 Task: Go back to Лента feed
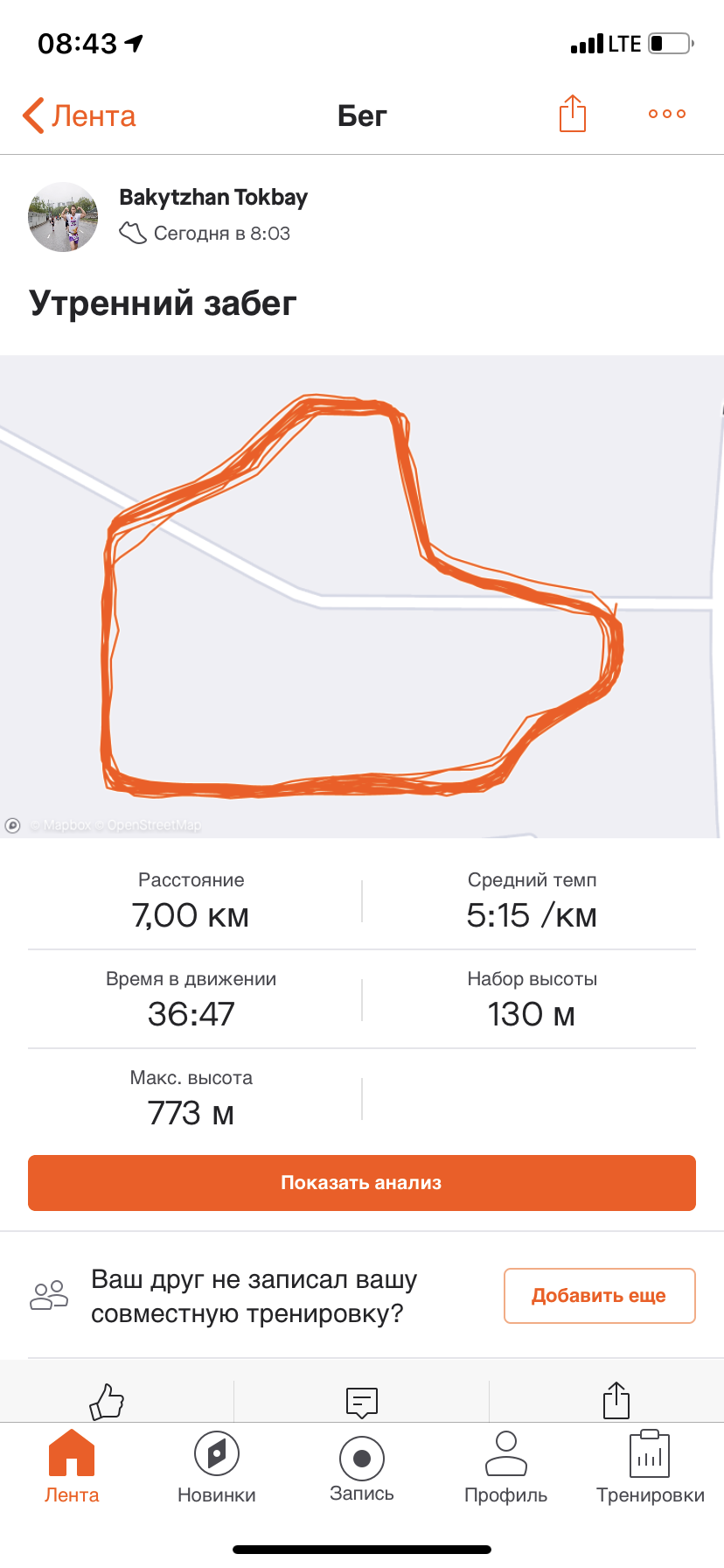click(79, 115)
